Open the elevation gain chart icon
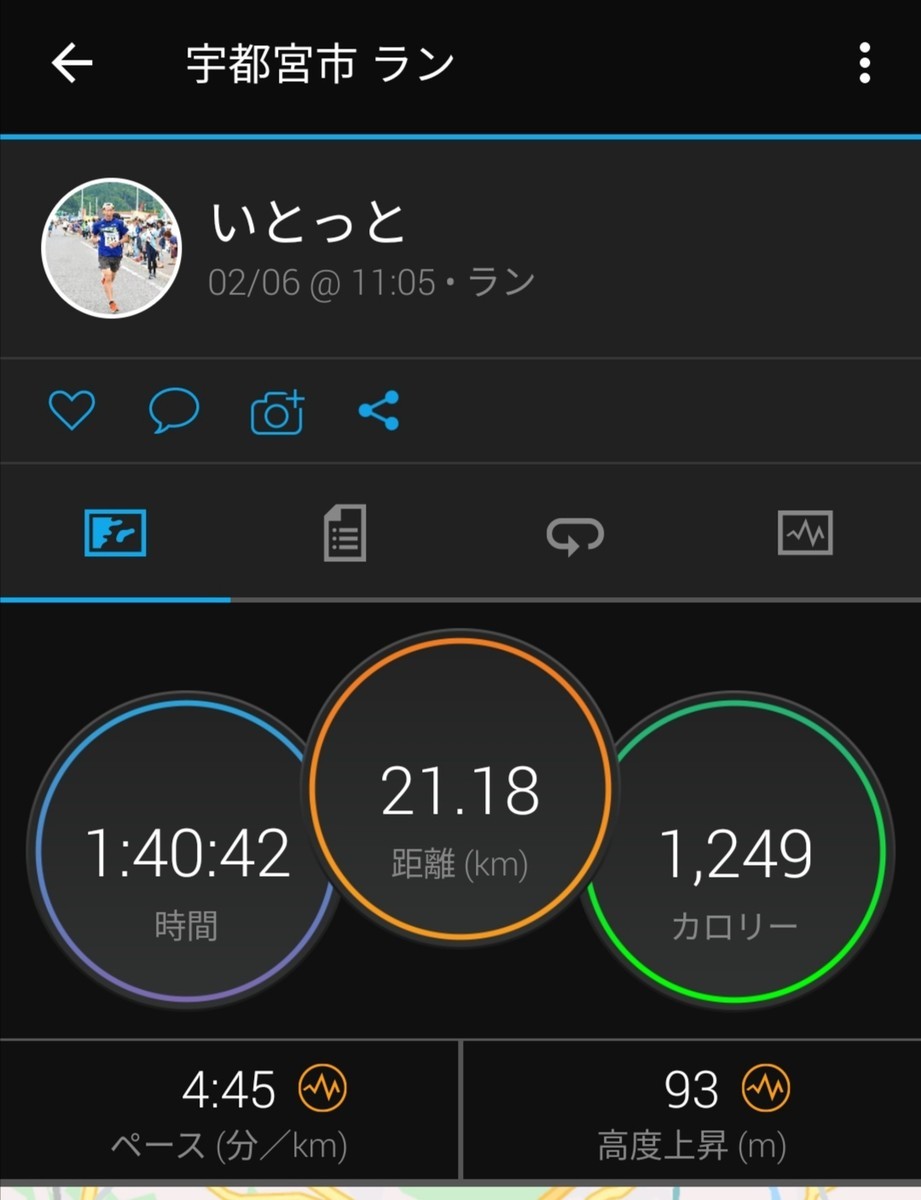 (x=766, y=1087)
